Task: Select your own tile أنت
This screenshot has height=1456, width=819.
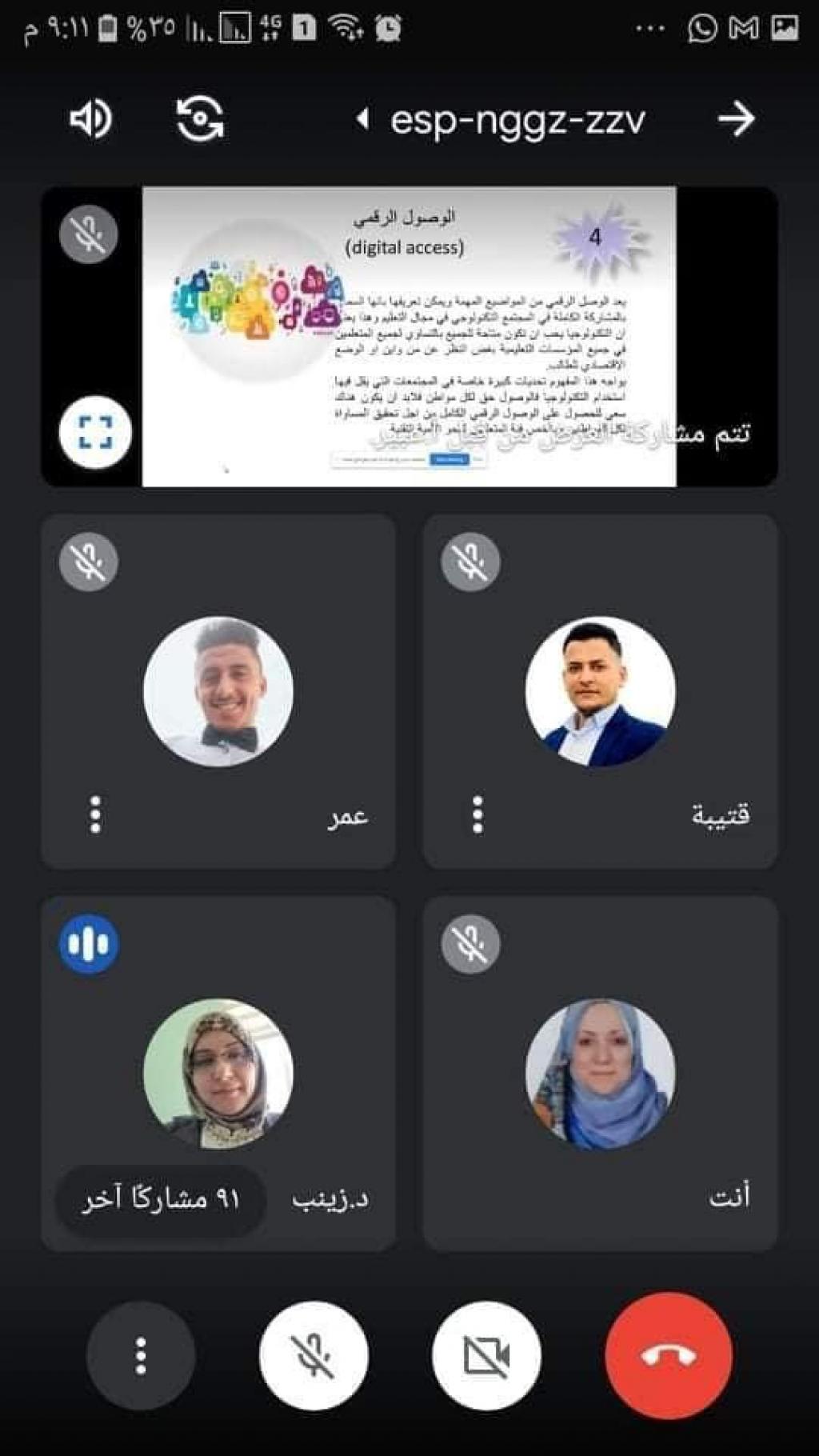Action: click(x=600, y=1074)
